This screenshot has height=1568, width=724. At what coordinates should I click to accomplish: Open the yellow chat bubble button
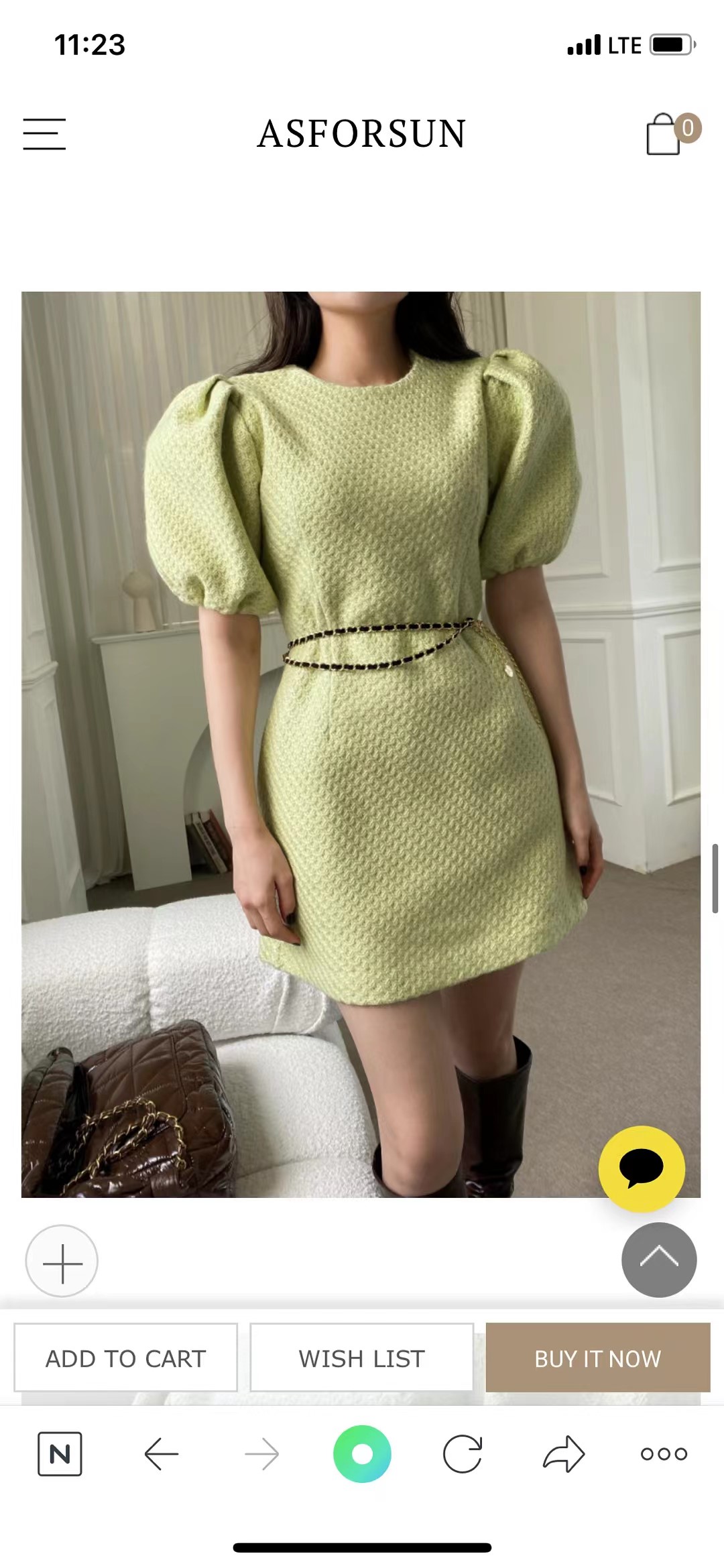point(641,1168)
